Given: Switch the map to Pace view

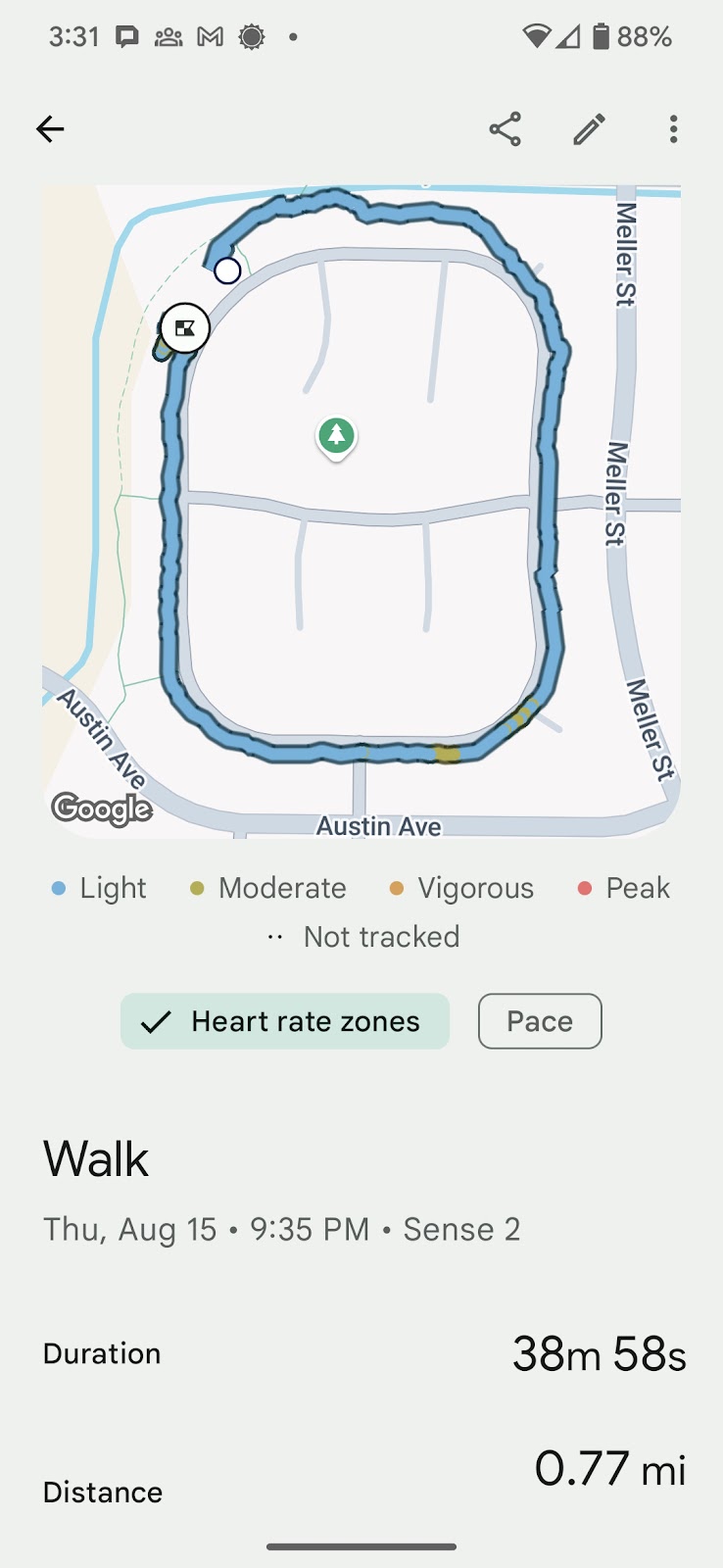Looking at the screenshot, I should [540, 1021].
